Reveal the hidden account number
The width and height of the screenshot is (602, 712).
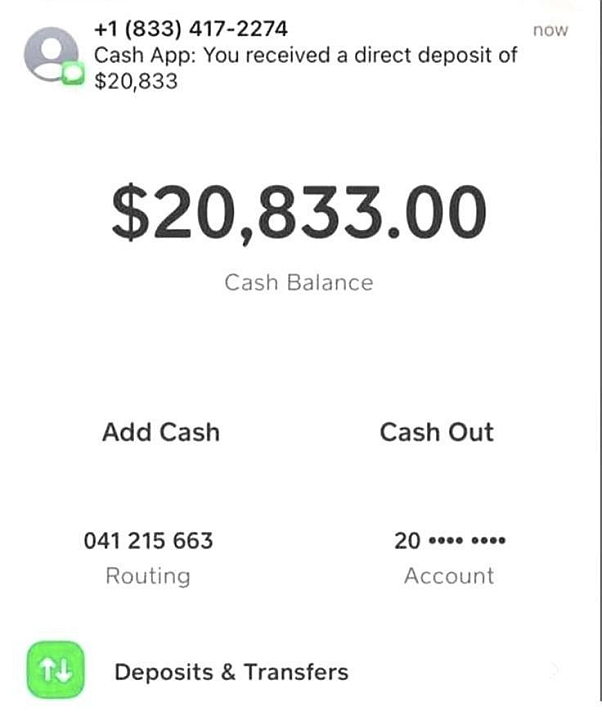point(450,541)
